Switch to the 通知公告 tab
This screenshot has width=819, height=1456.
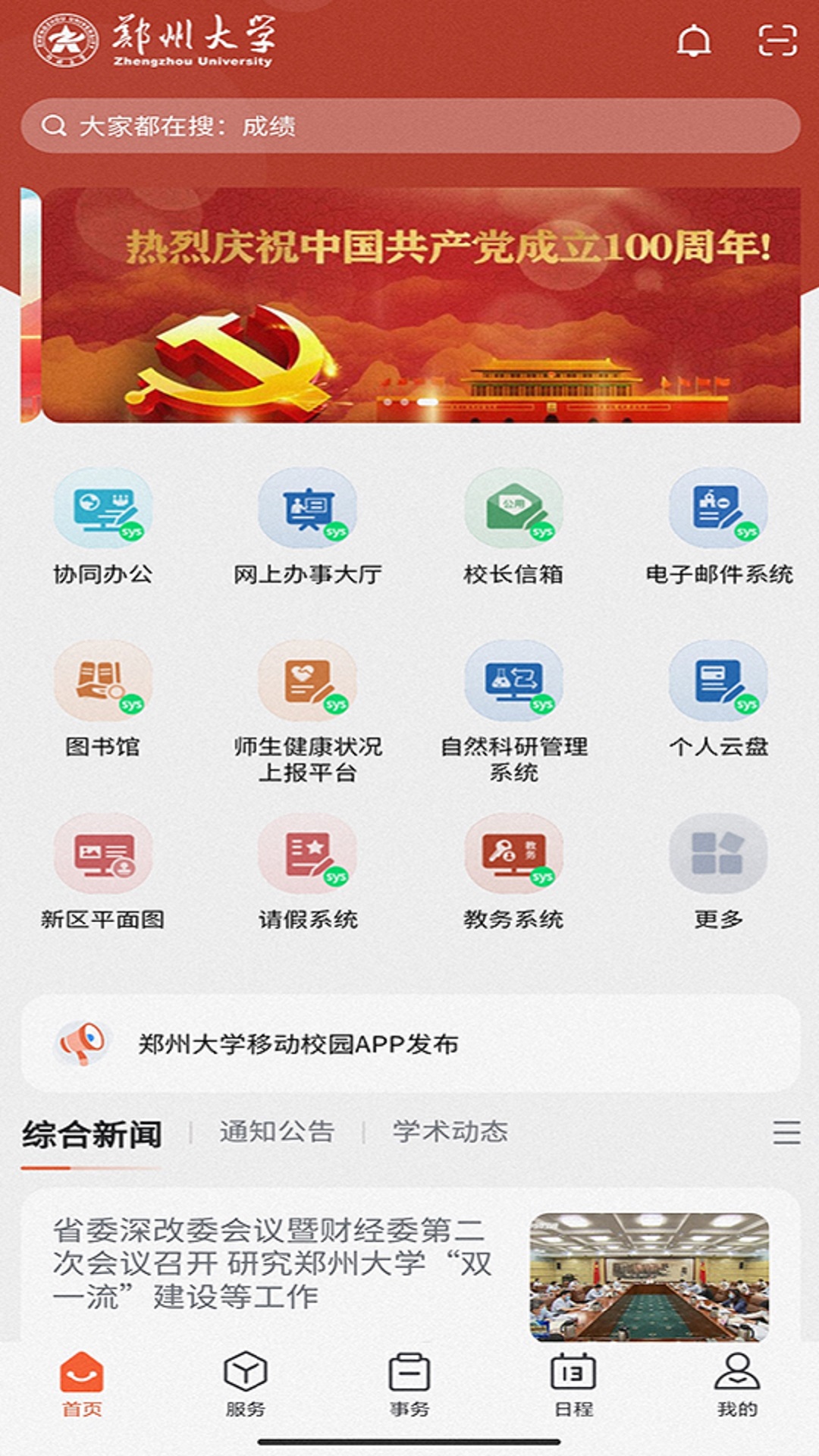point(277,1132)
